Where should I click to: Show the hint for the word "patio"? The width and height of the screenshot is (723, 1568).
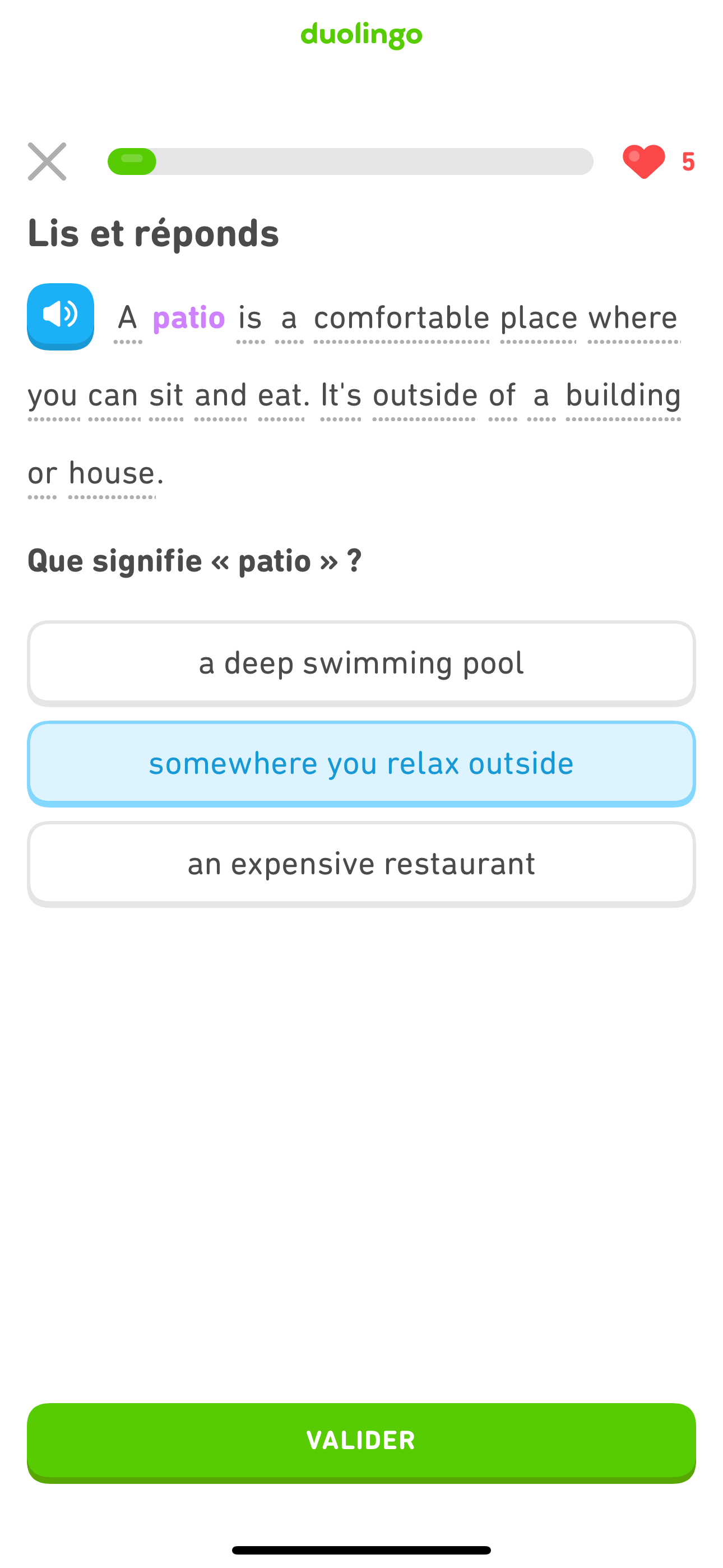tap(189, 318)
